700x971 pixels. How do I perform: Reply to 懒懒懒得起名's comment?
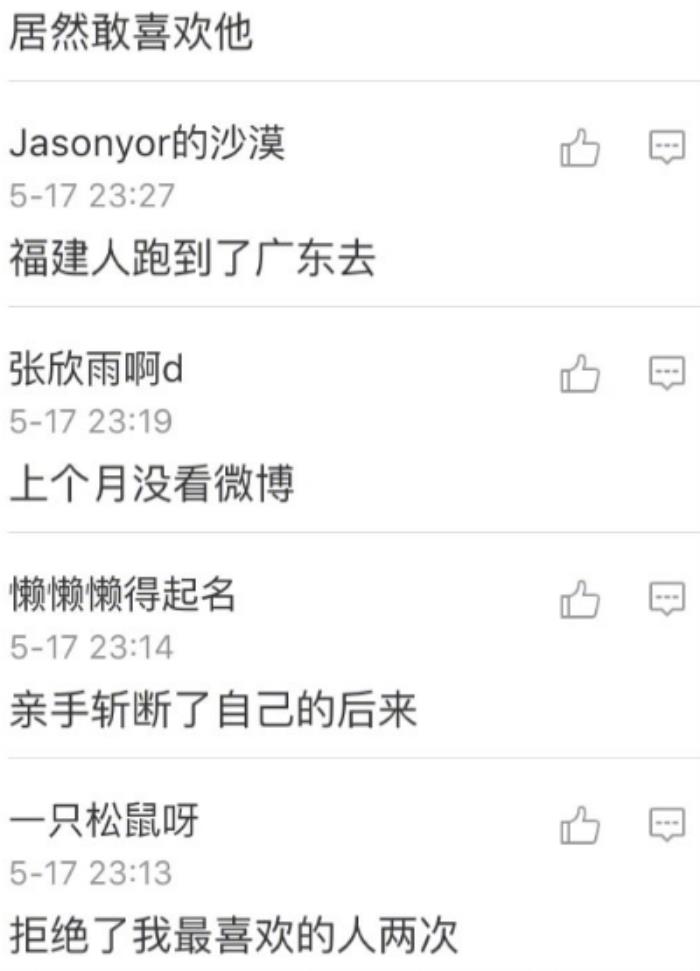[666, 598]
